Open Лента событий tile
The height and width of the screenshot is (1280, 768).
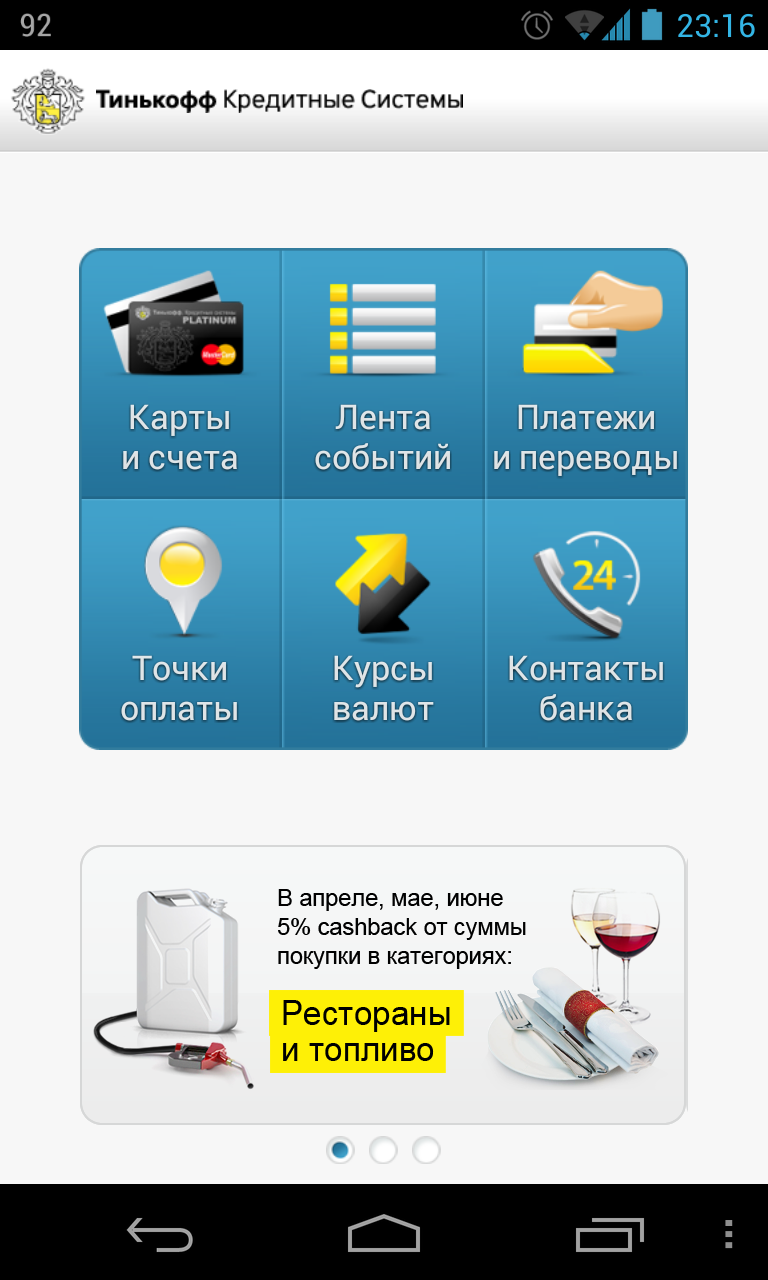click(x=383, y=374)
